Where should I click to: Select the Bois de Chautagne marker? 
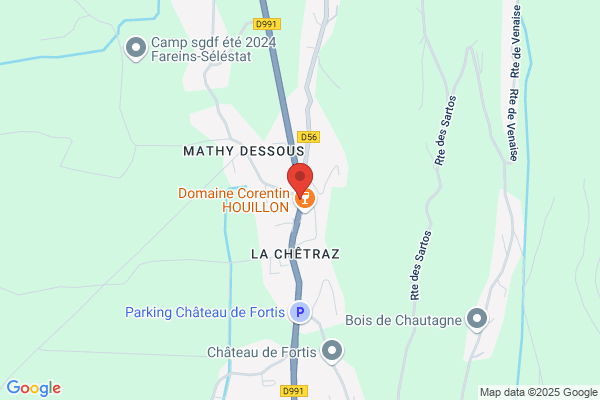476,320
